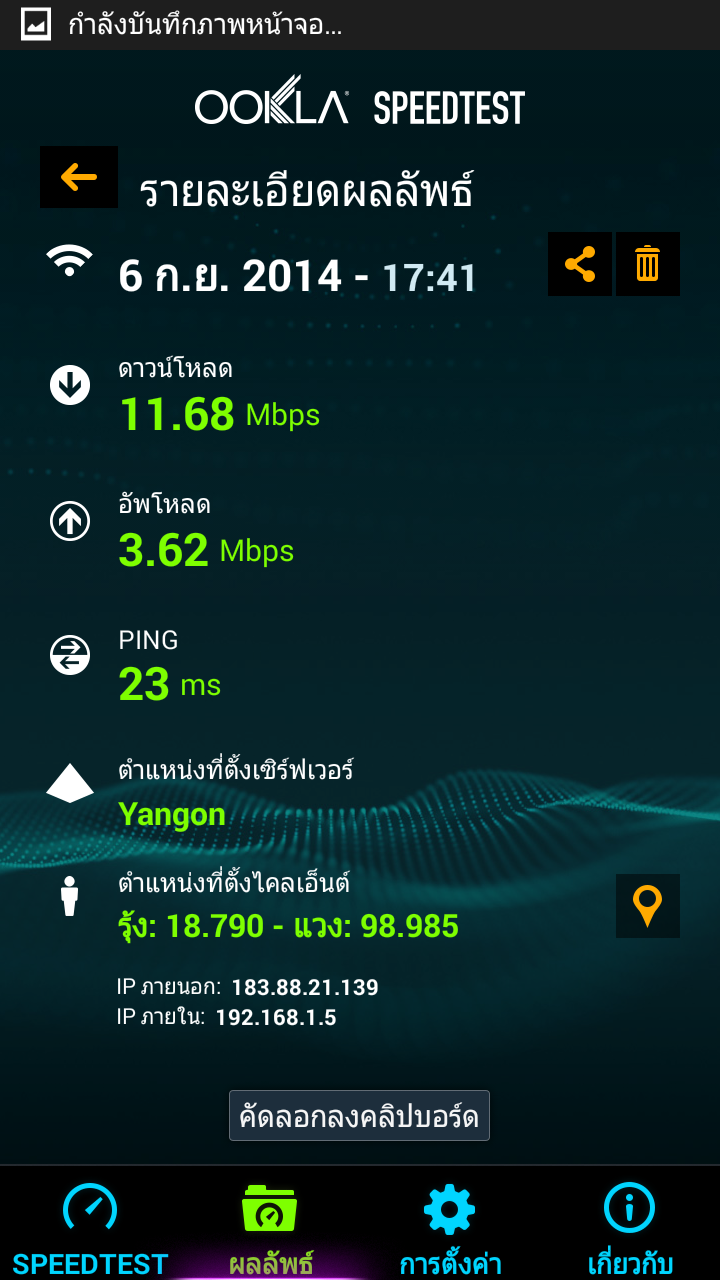Go back using the orange arrow

(x=79, y=177)
